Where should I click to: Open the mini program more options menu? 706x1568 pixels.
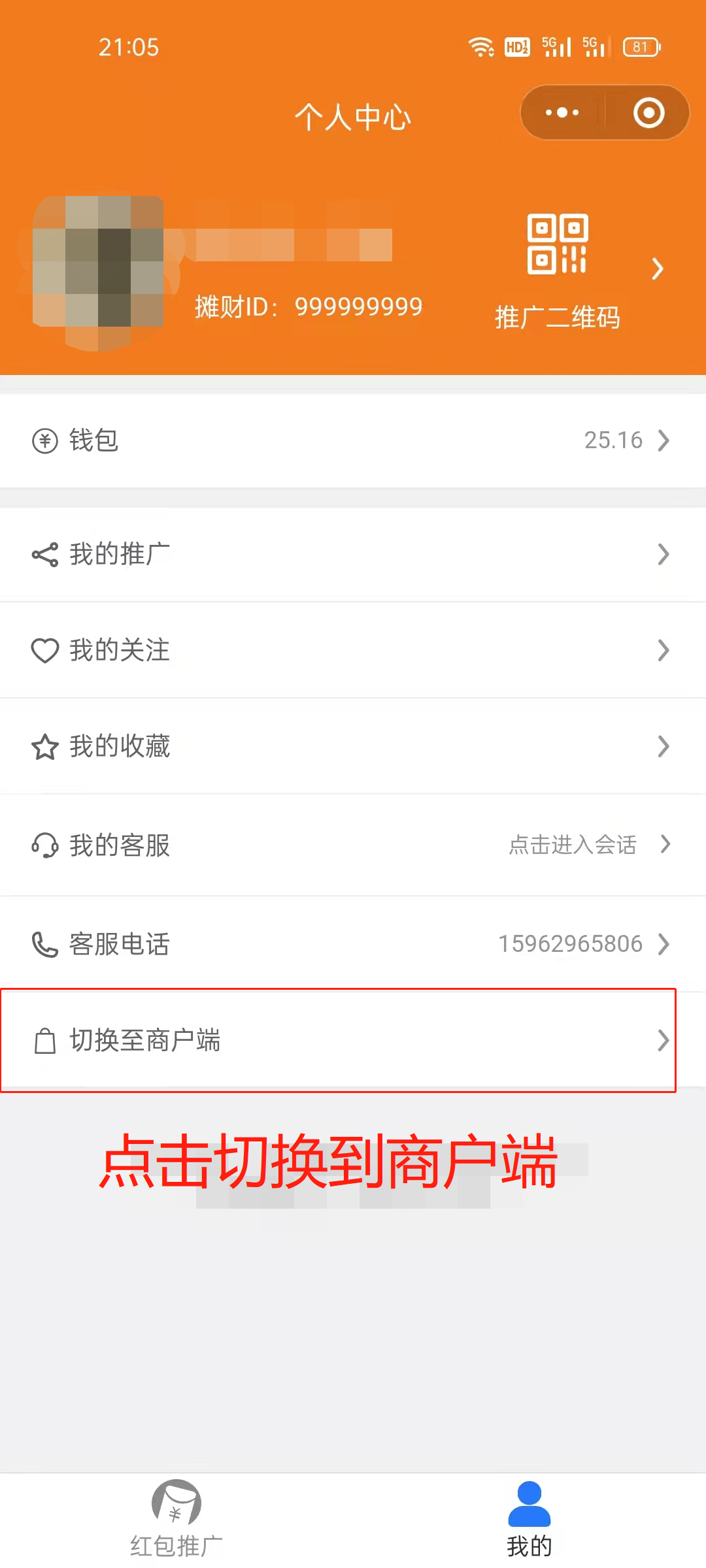[x=562, y=113]
